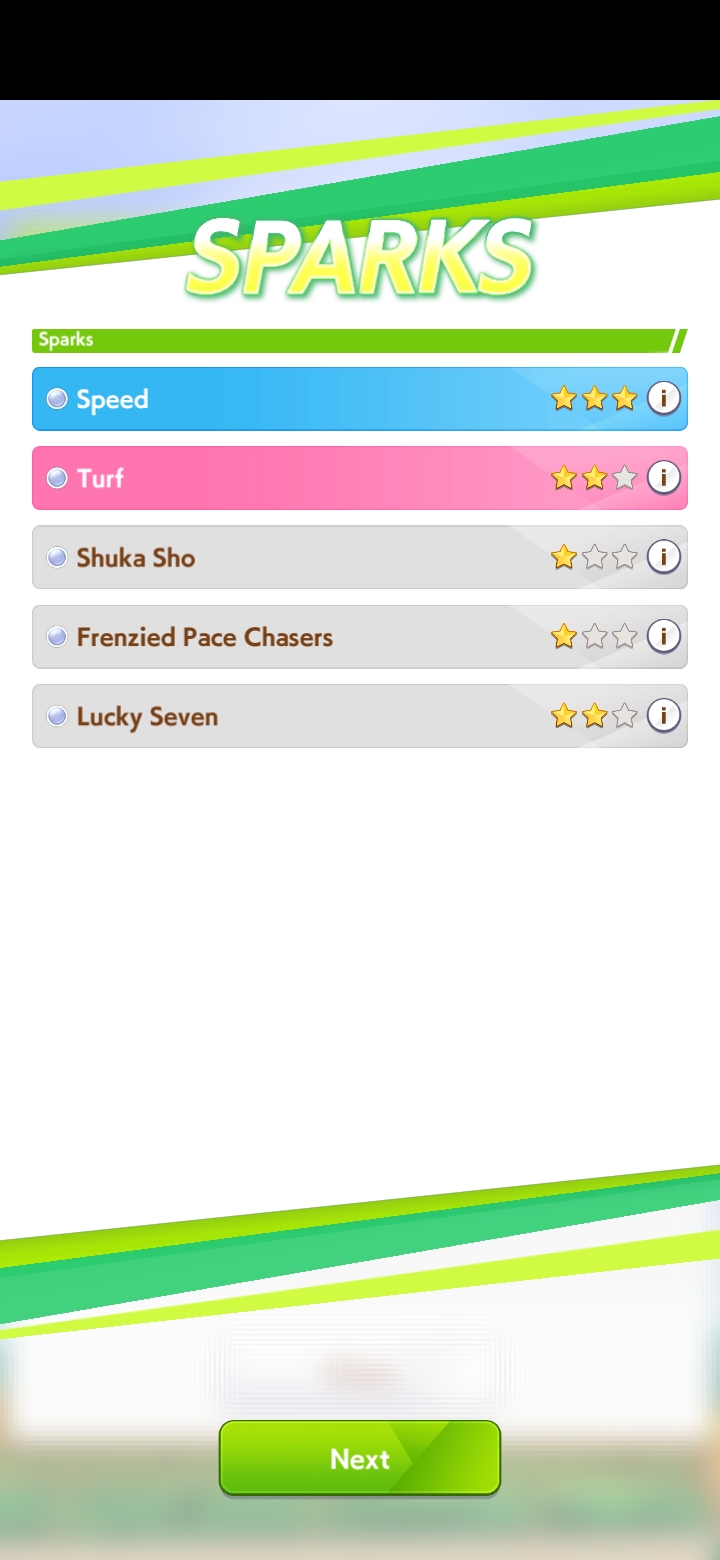
Task: Open Frenzied Pace Chasers info icon
Action: click(663, 636)
